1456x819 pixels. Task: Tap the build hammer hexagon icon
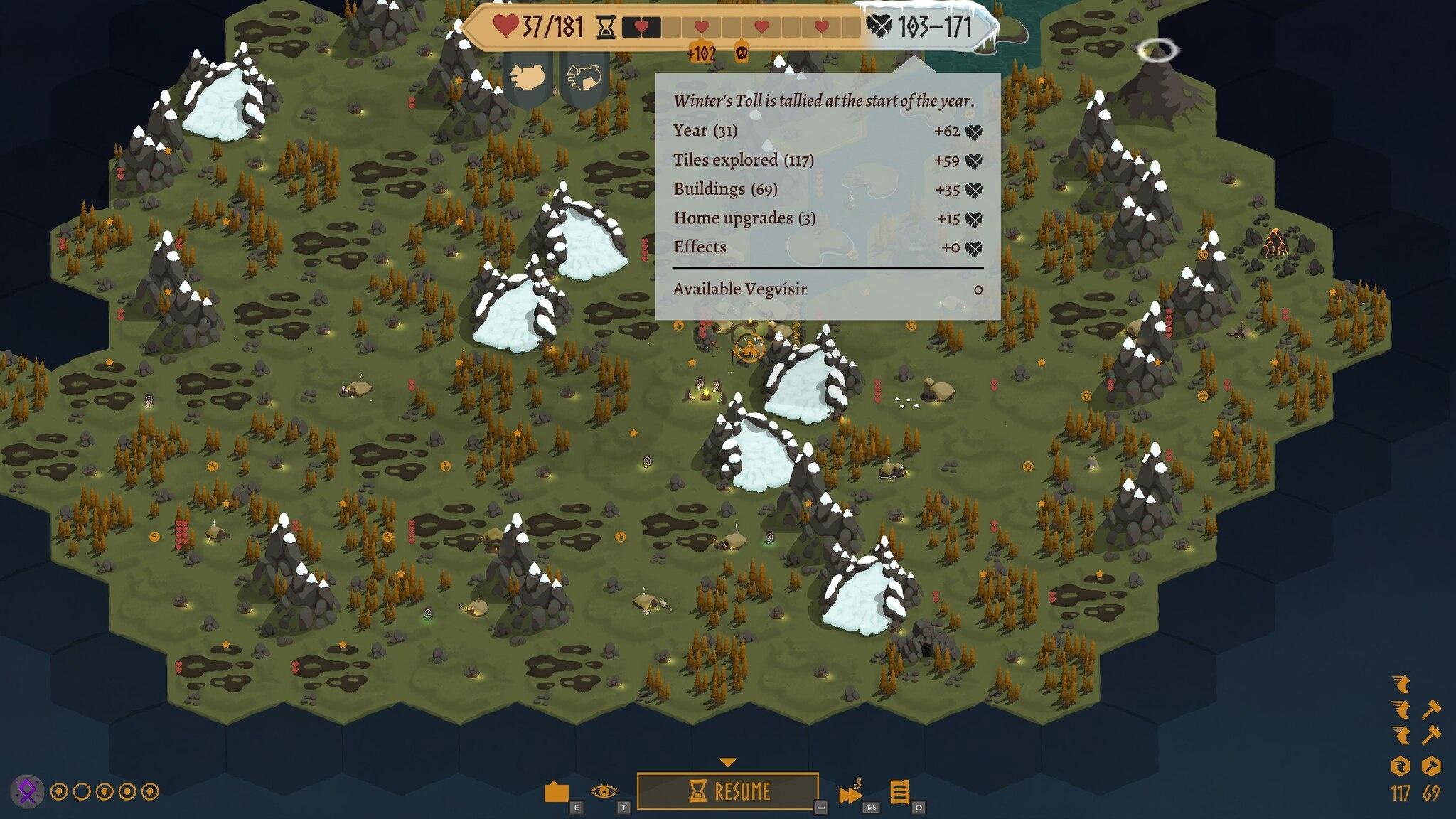coord(1431,766)
